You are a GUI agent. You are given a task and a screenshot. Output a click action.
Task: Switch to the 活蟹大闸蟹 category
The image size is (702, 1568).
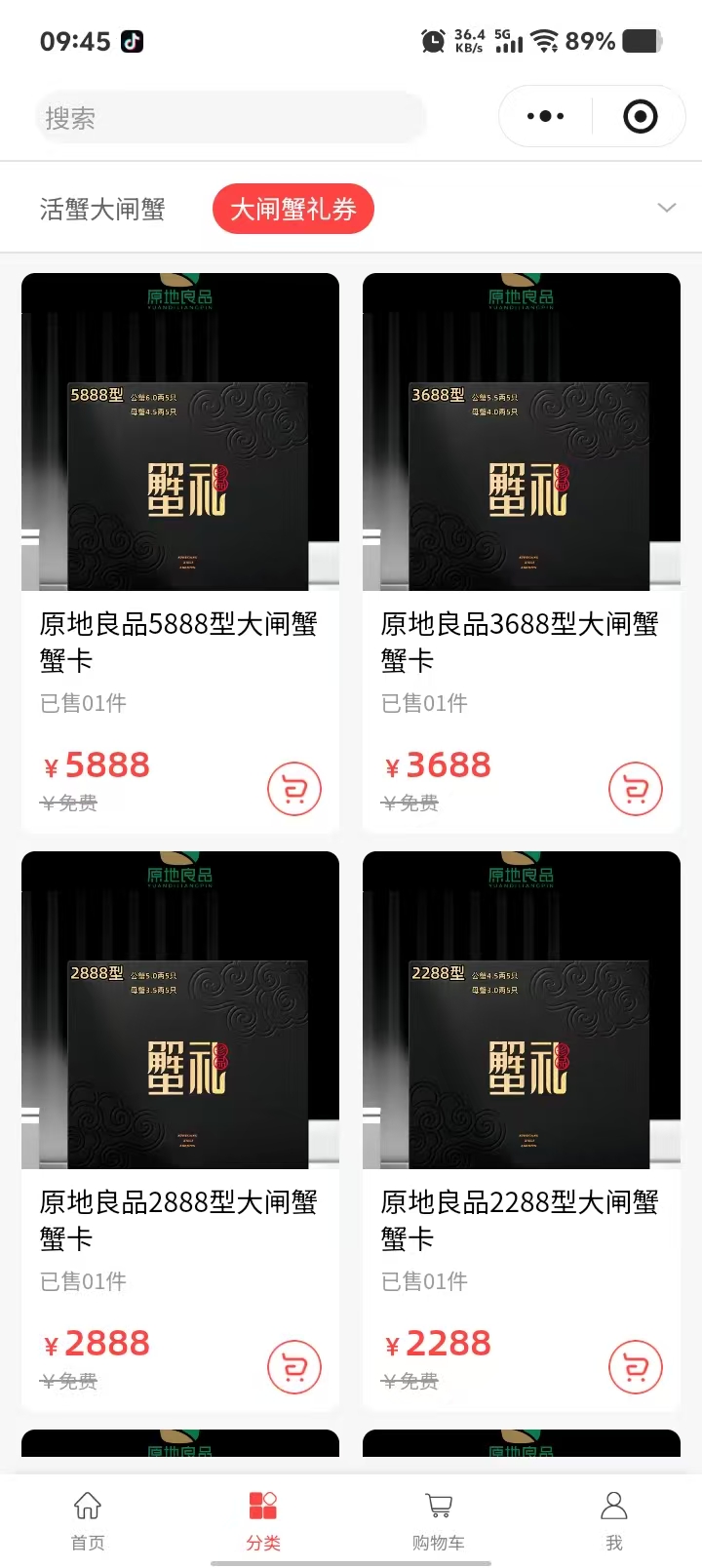point(102,209)
